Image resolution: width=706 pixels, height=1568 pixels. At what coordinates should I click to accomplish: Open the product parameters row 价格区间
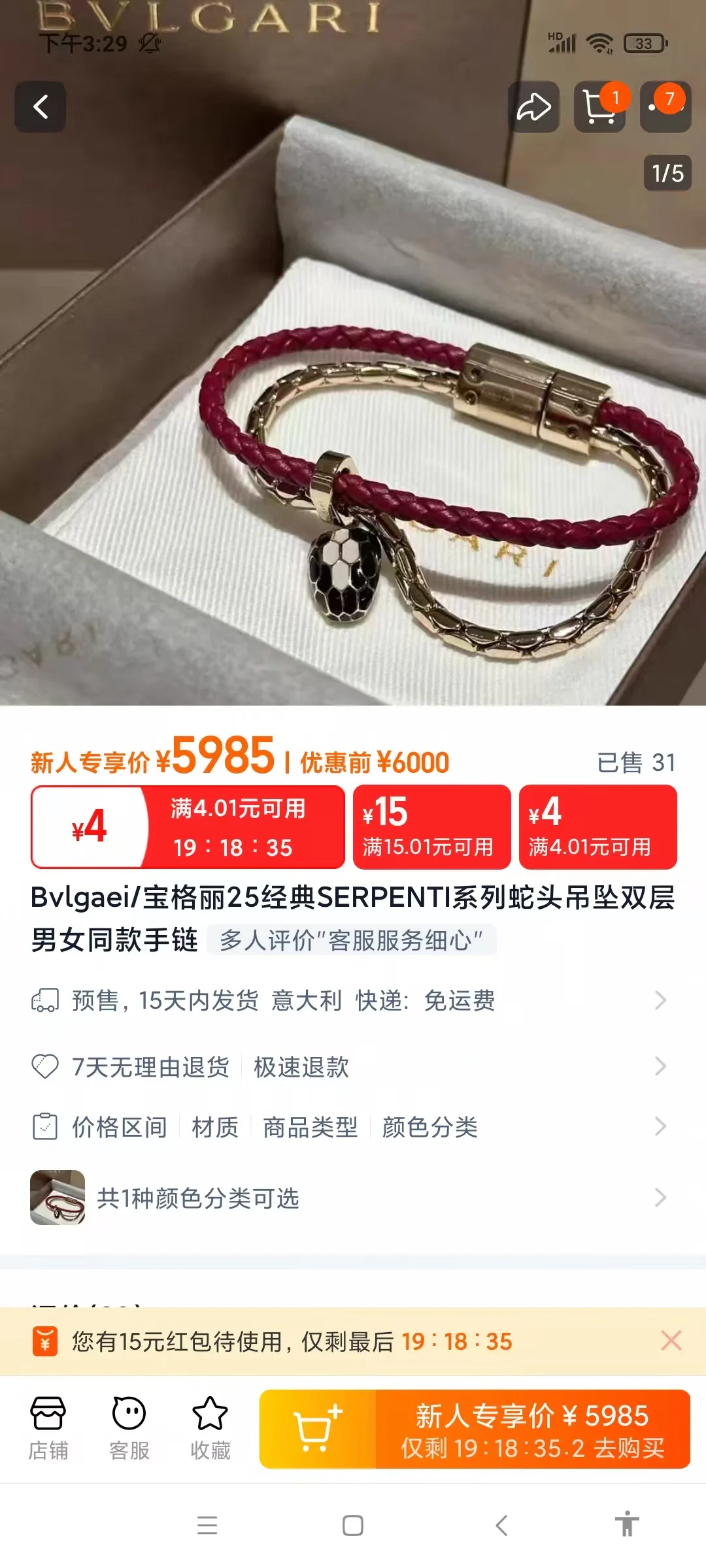pyautogui.click(x=353, y=1127)
